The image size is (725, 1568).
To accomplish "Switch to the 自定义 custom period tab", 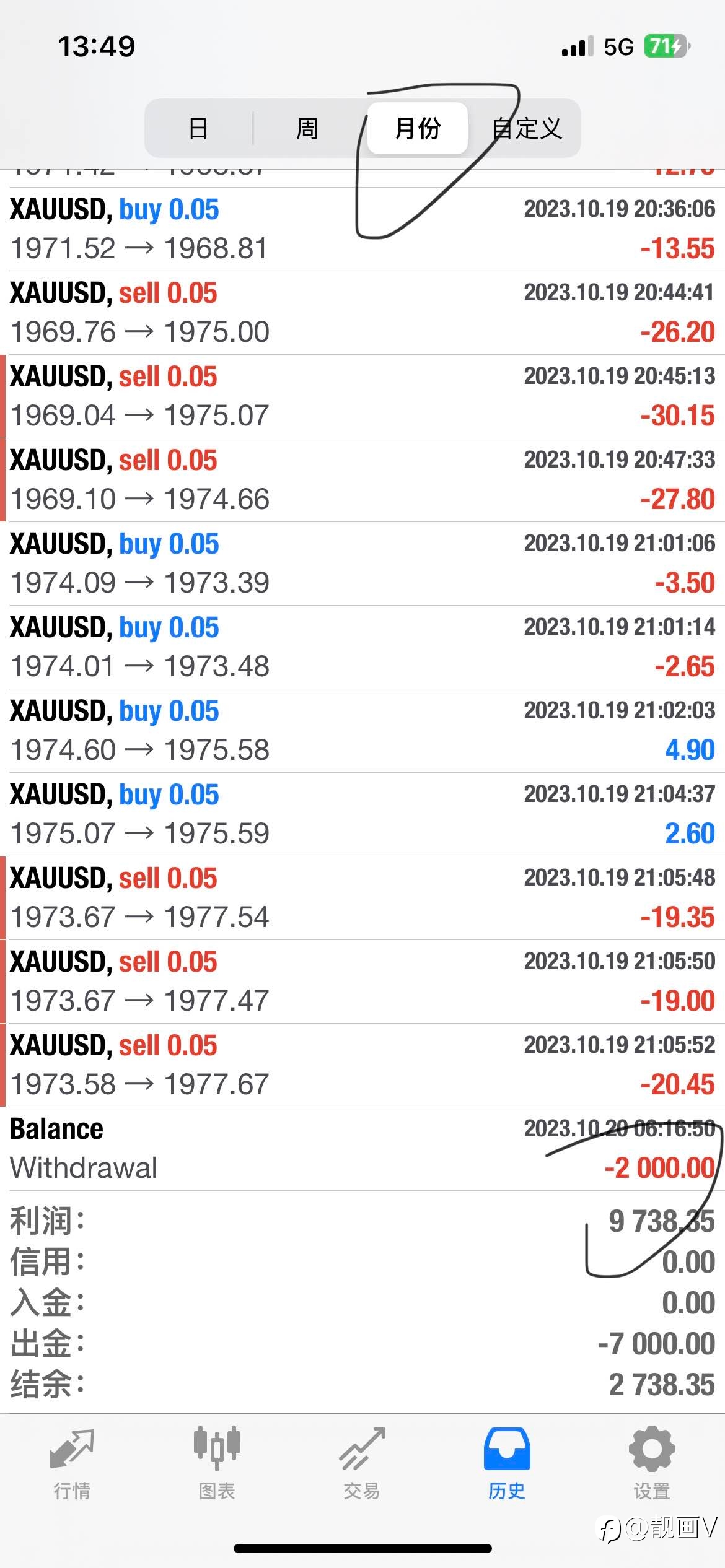I will (x=527, y=128).
